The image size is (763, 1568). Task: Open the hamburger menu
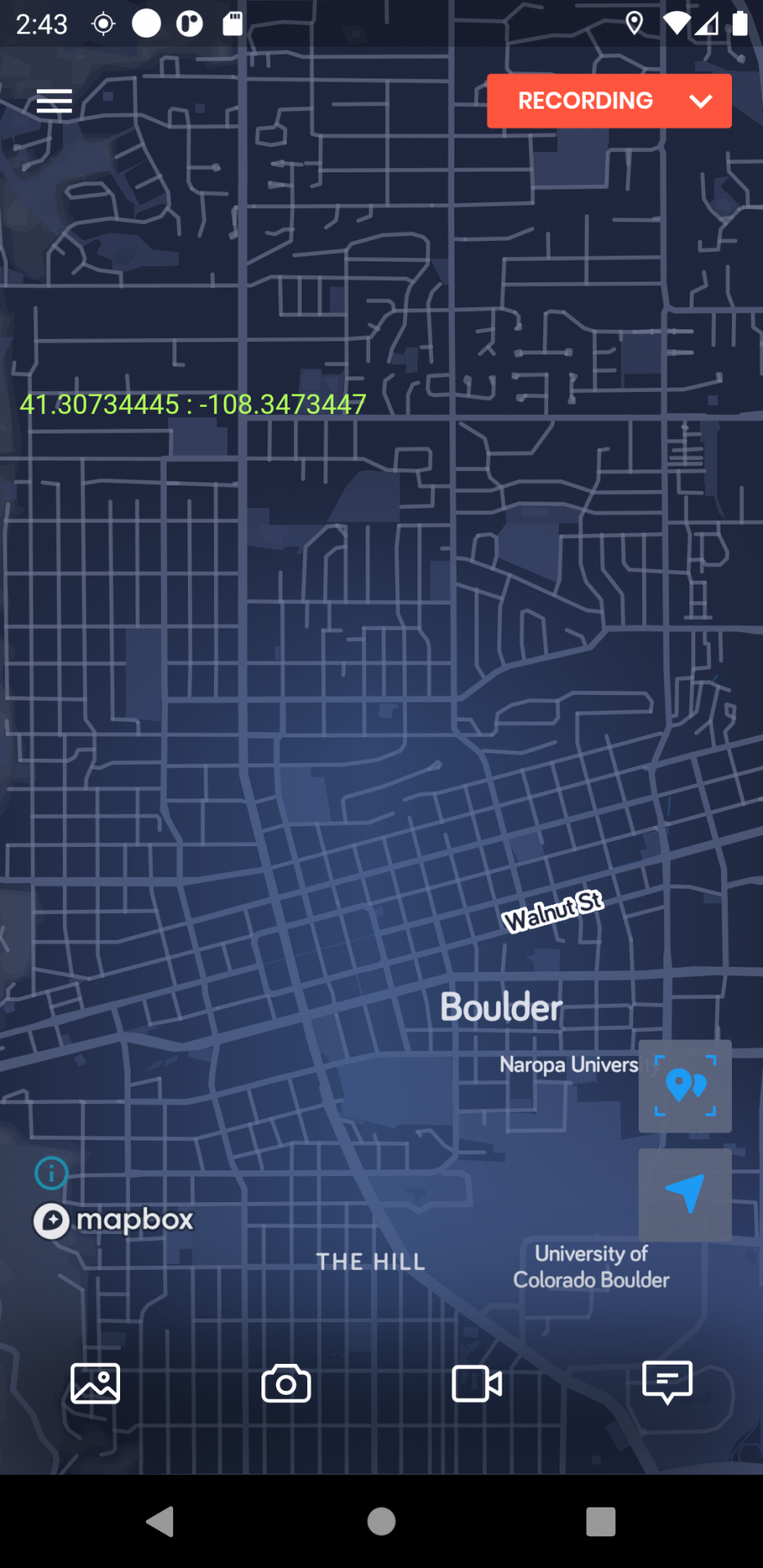[x=55, y=101]
